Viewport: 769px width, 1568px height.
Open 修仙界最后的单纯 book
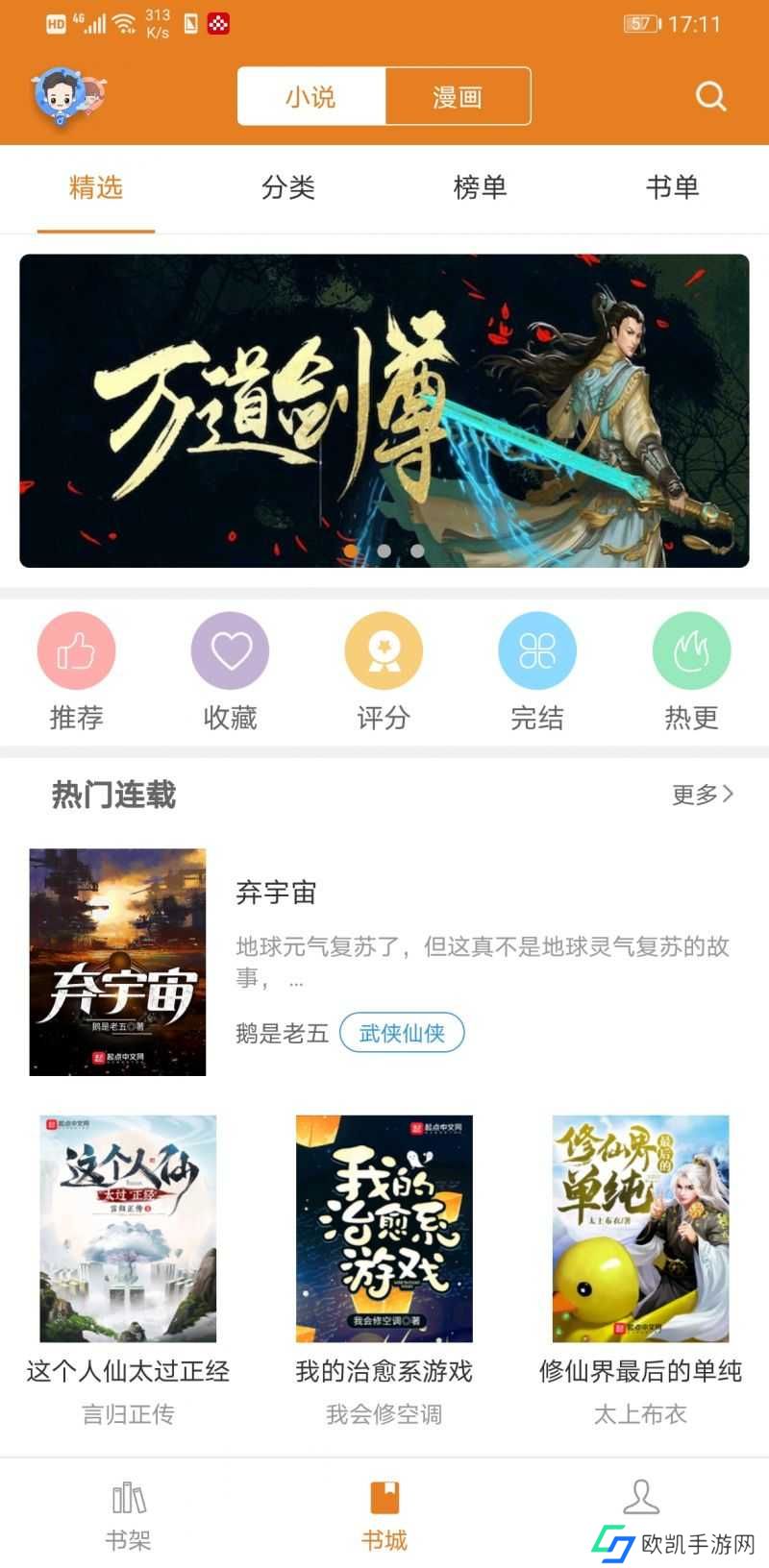tap(640, 1270)
